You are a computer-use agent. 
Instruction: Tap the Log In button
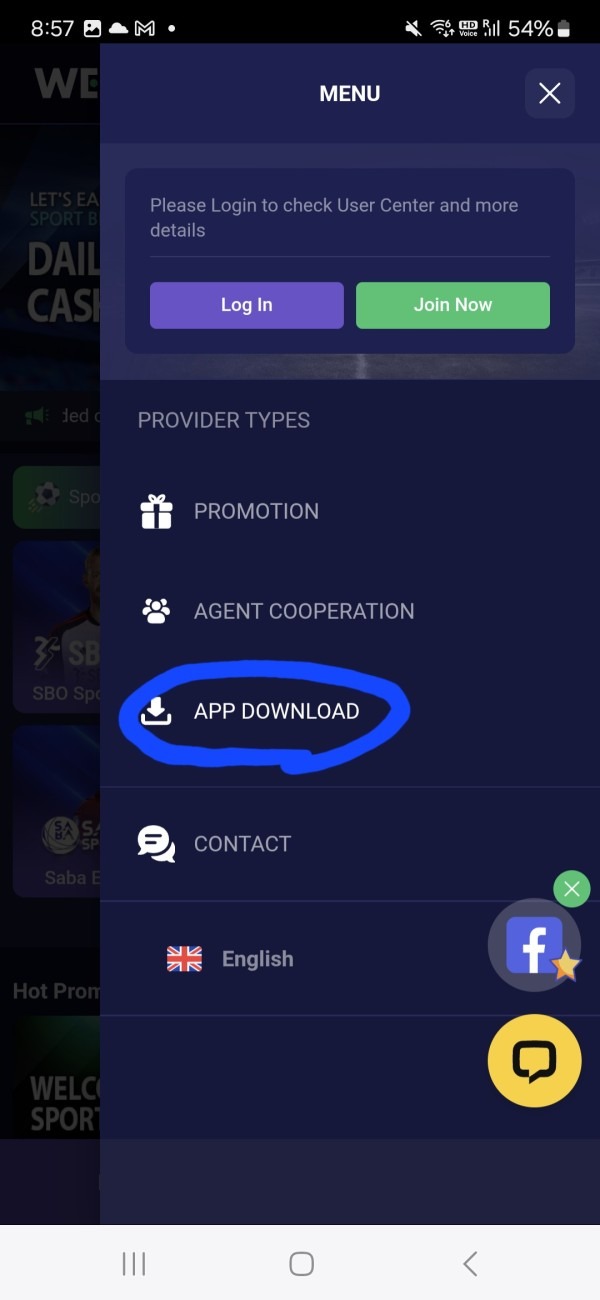247,305
